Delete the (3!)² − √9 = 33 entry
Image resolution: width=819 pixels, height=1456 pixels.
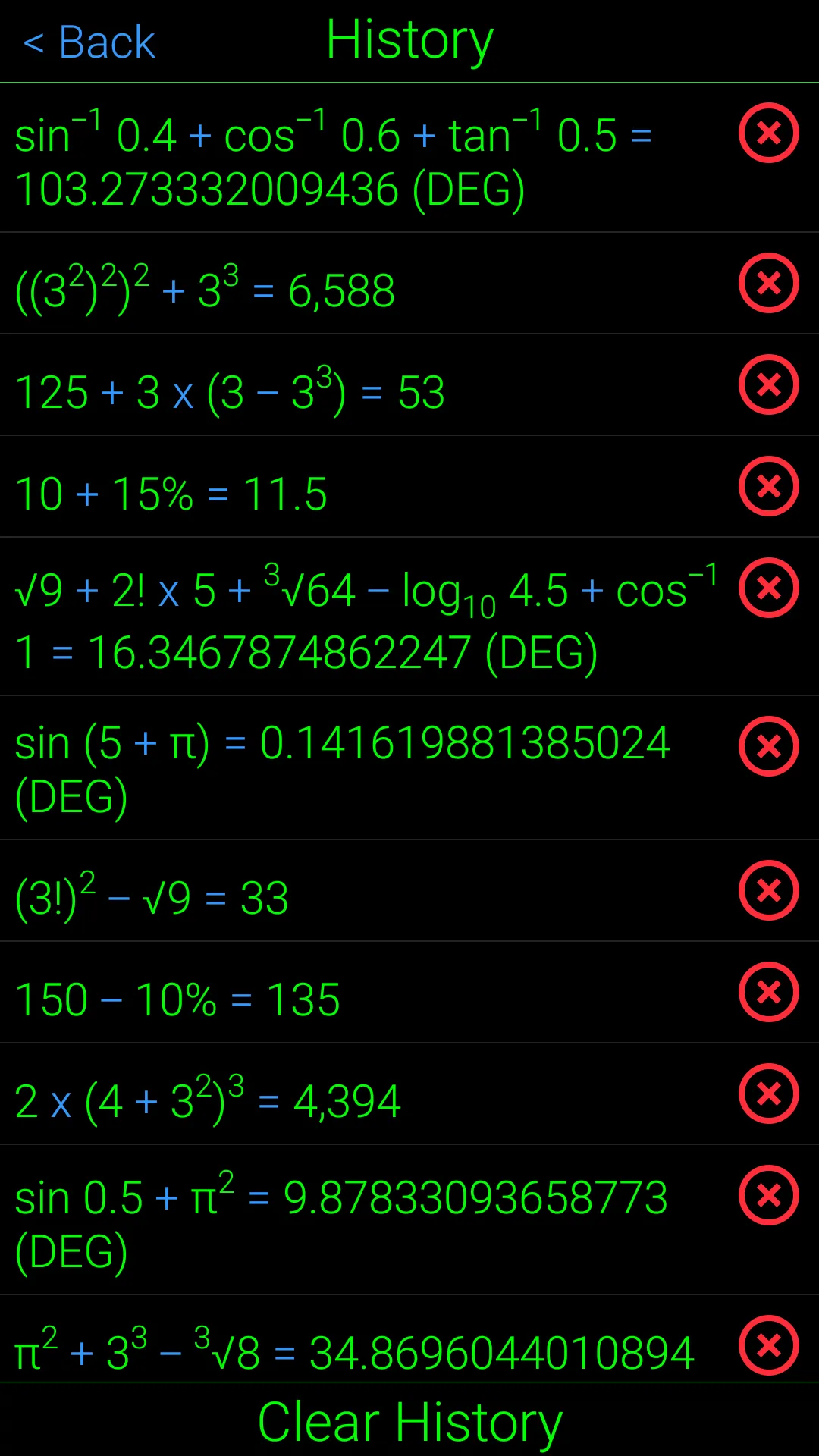pos(768,890)
